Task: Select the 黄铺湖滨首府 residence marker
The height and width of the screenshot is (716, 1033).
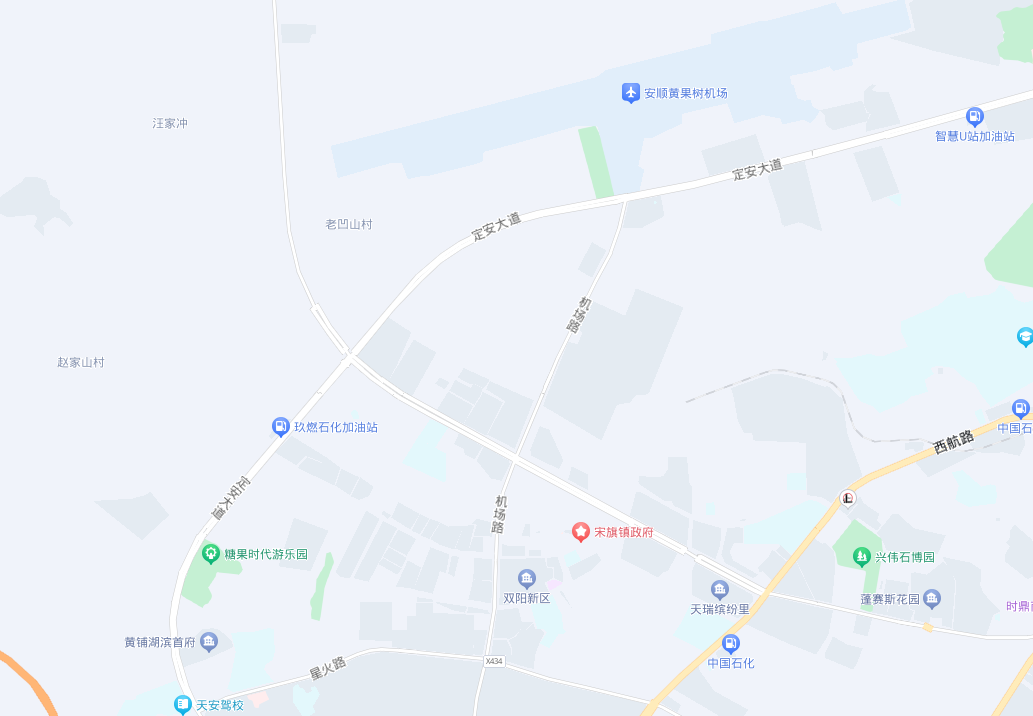Action: pyautogui.click(x=208, y=642)
